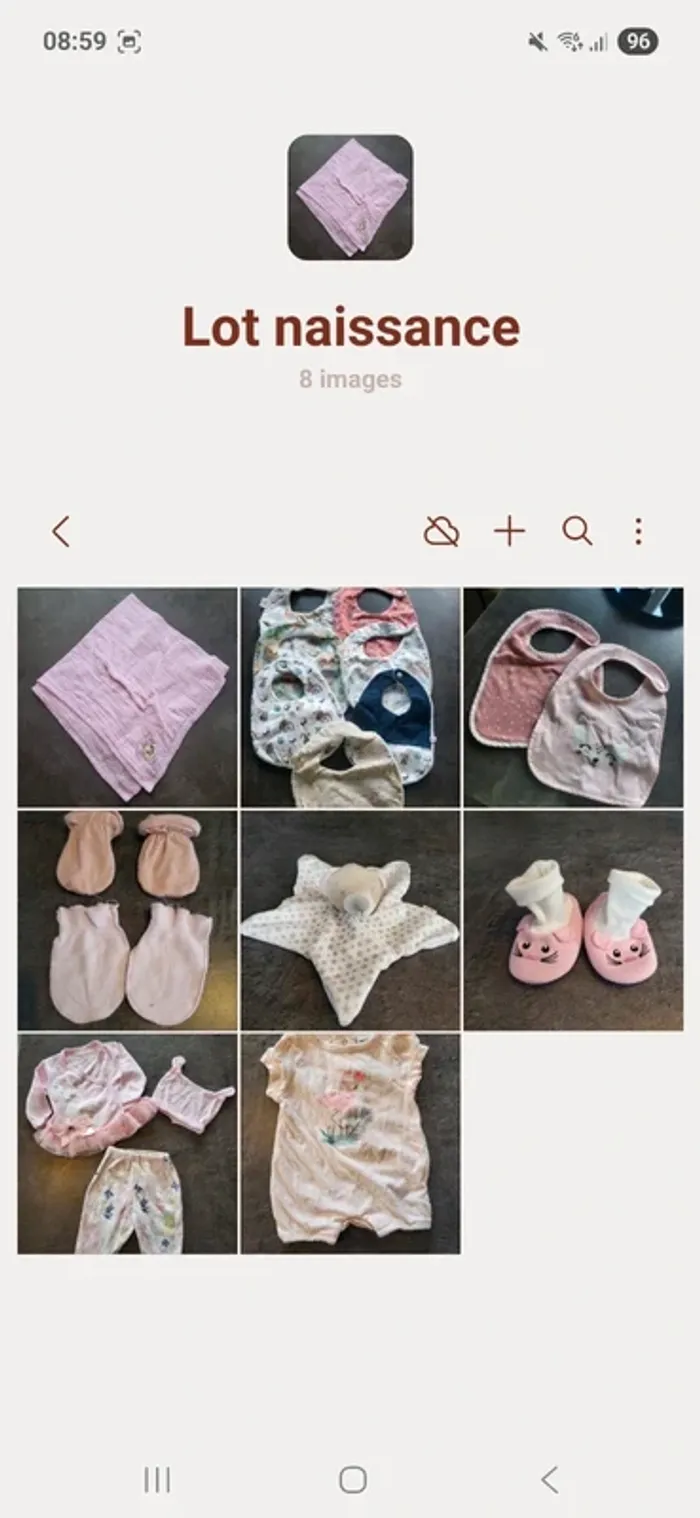Show recent apps
The width and height of the screenshot is (700, 1518).
tap(157, 1479)
